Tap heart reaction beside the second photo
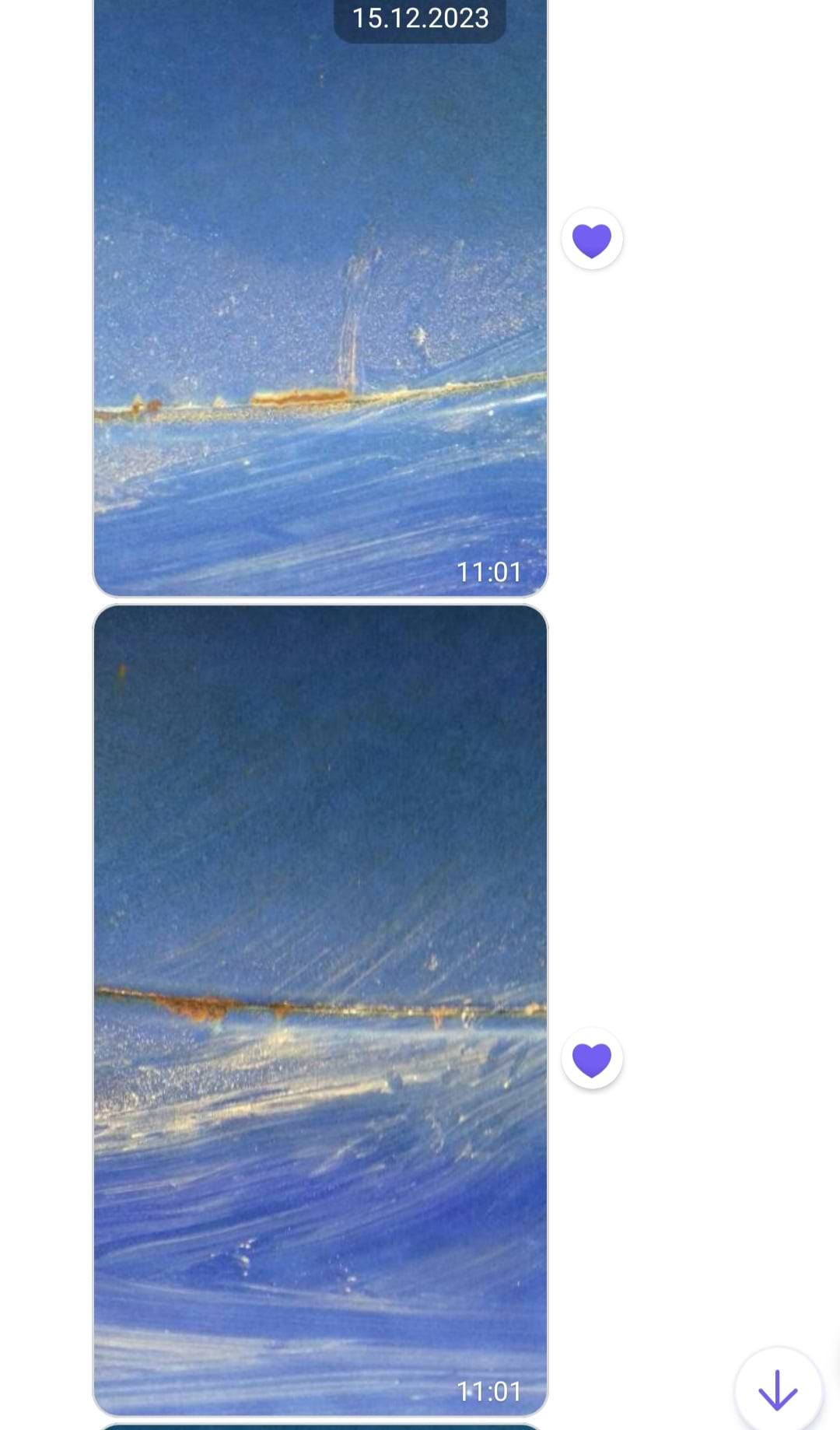This screenshot has width=840, height=1430. (x=592, y=1059)
